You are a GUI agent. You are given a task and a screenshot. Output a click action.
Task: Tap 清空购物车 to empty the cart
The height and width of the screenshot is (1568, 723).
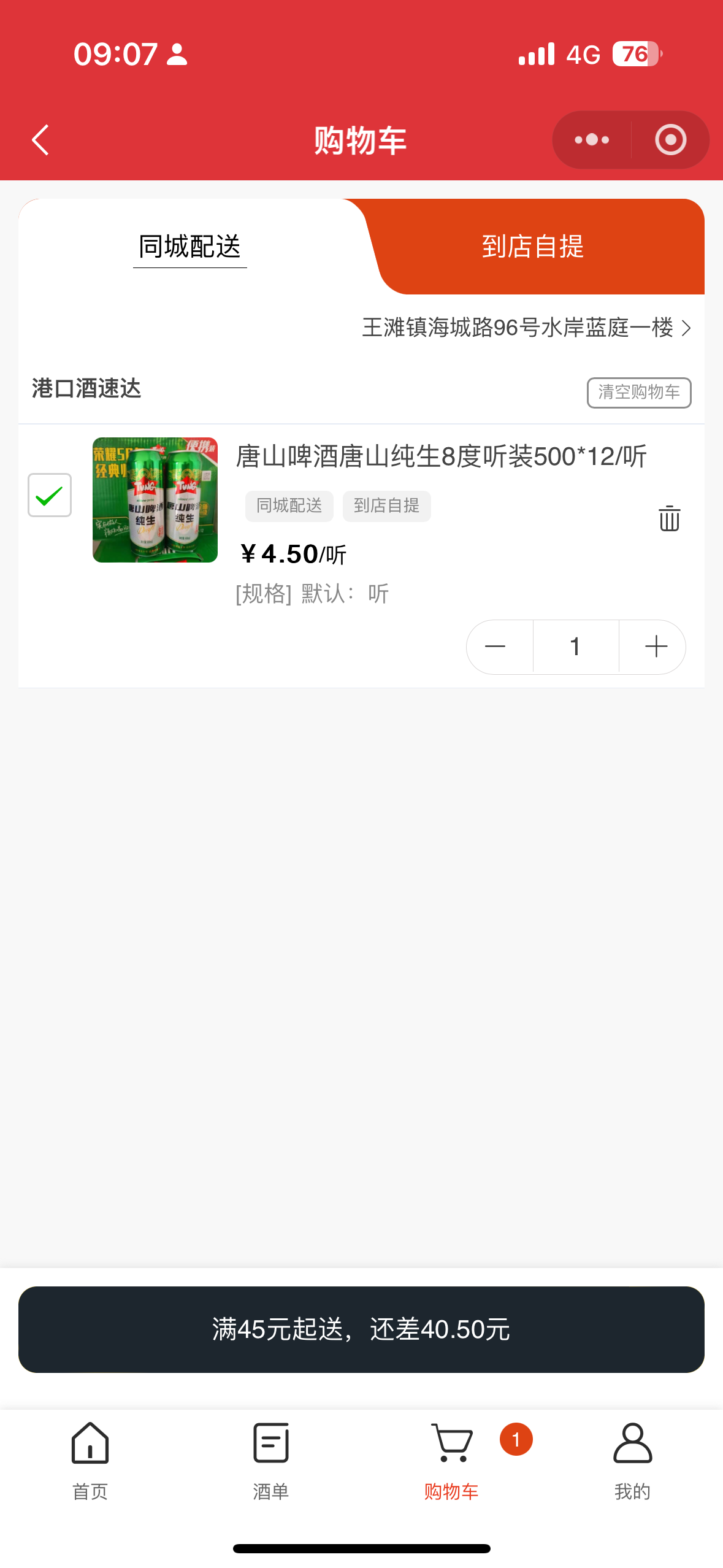(x=638, y=393)
